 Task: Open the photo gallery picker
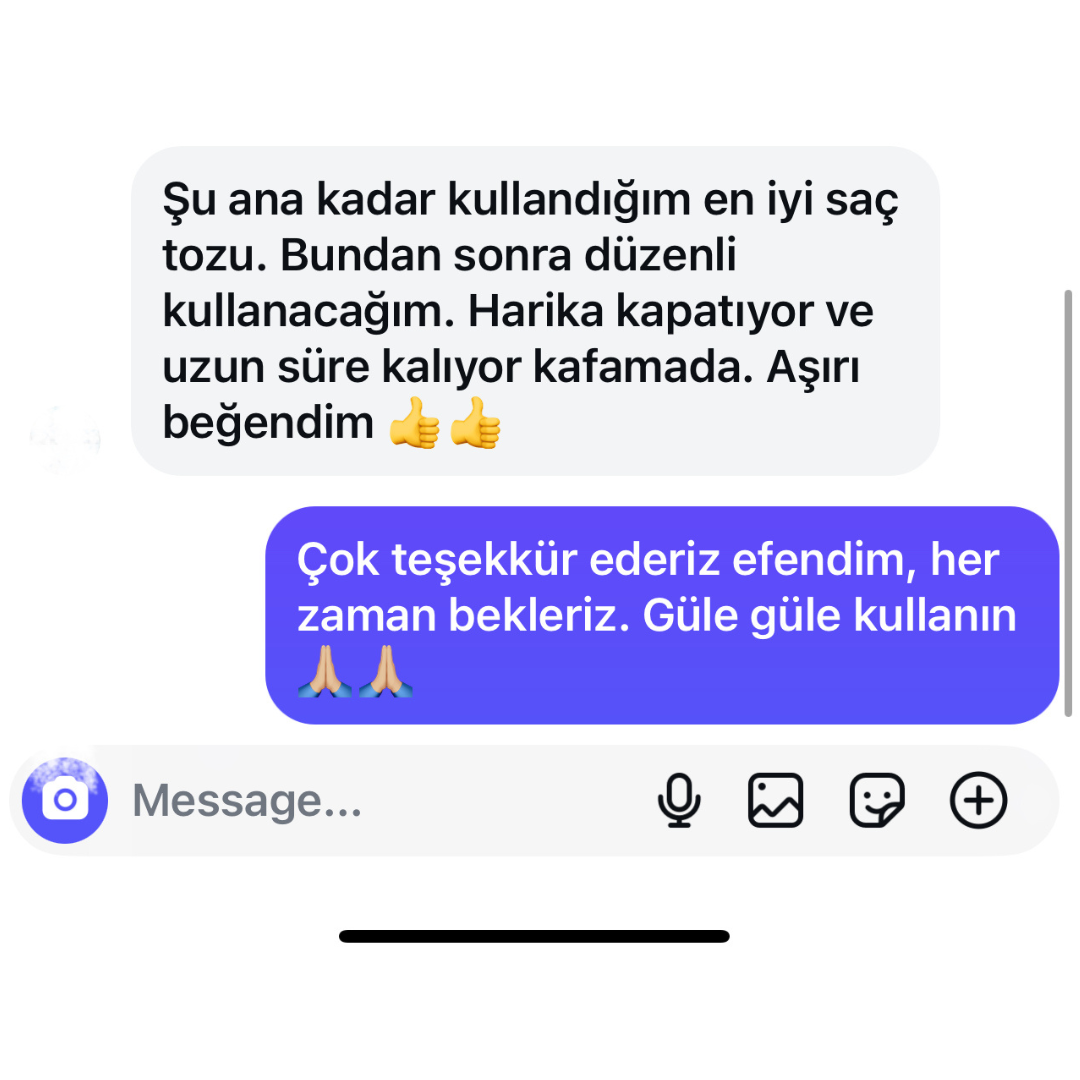coord(776,801)
